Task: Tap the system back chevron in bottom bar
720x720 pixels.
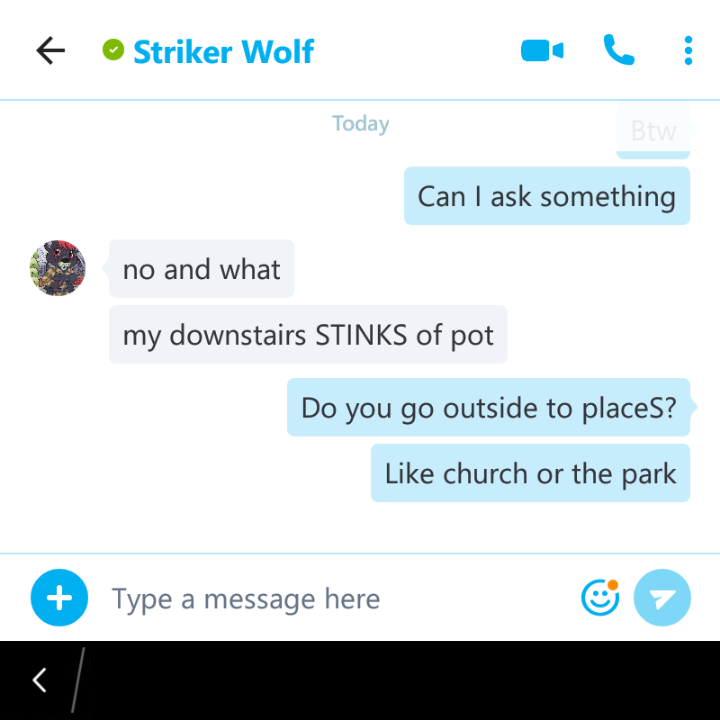Action: tap(40, 680)
